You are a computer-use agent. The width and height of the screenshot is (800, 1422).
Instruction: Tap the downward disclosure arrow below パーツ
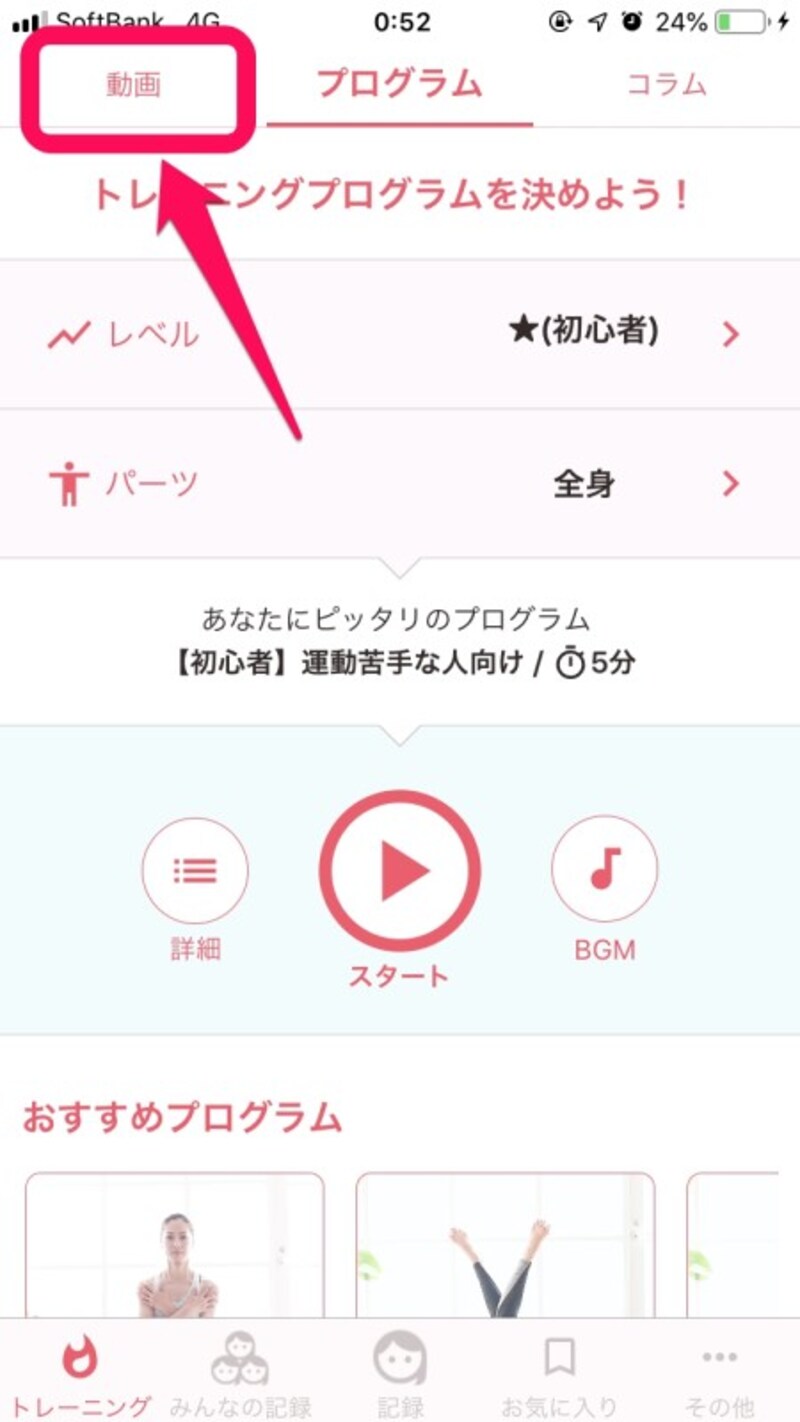click(x=400, y=563)
